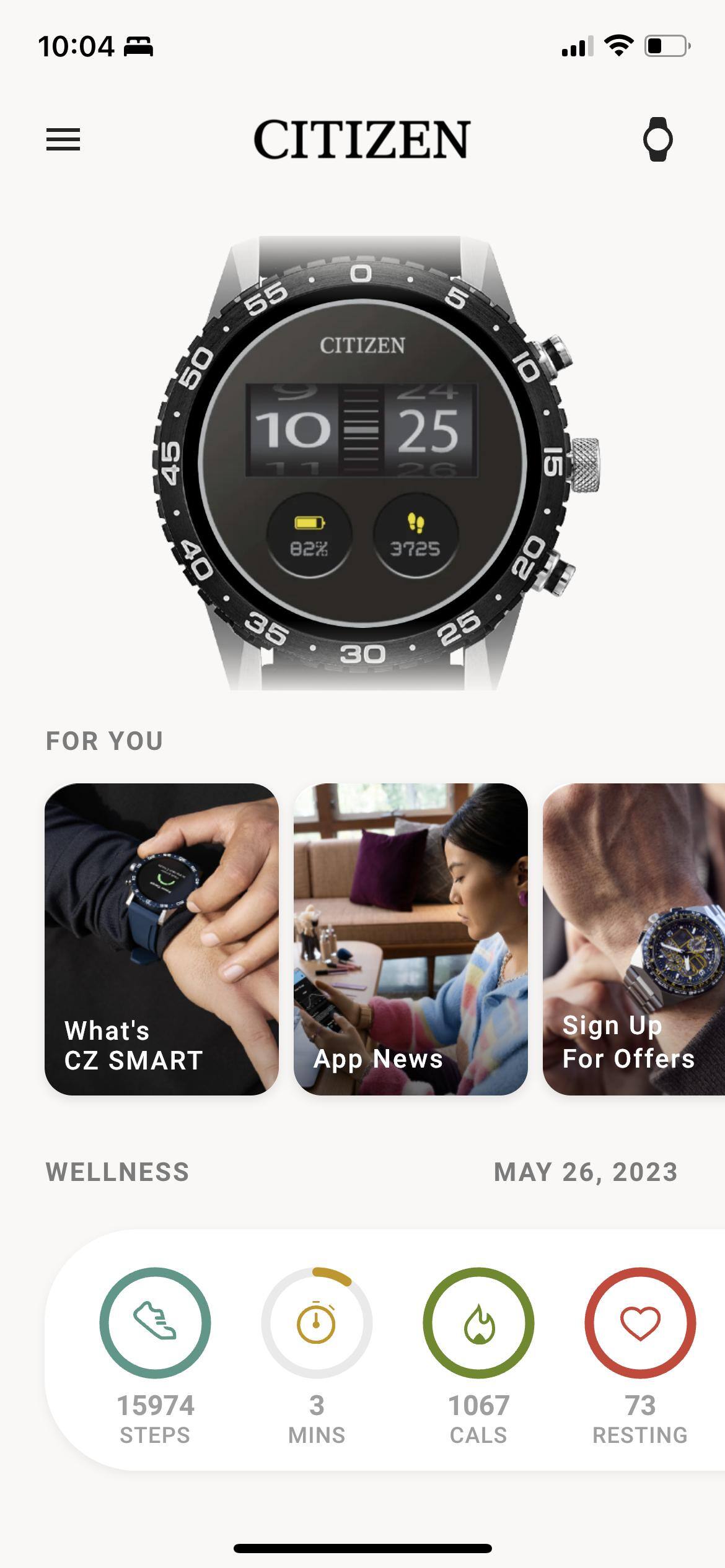Viewport: 725px width, 1568px height.
Task: Open the App News card
Action: click(410, 939)
